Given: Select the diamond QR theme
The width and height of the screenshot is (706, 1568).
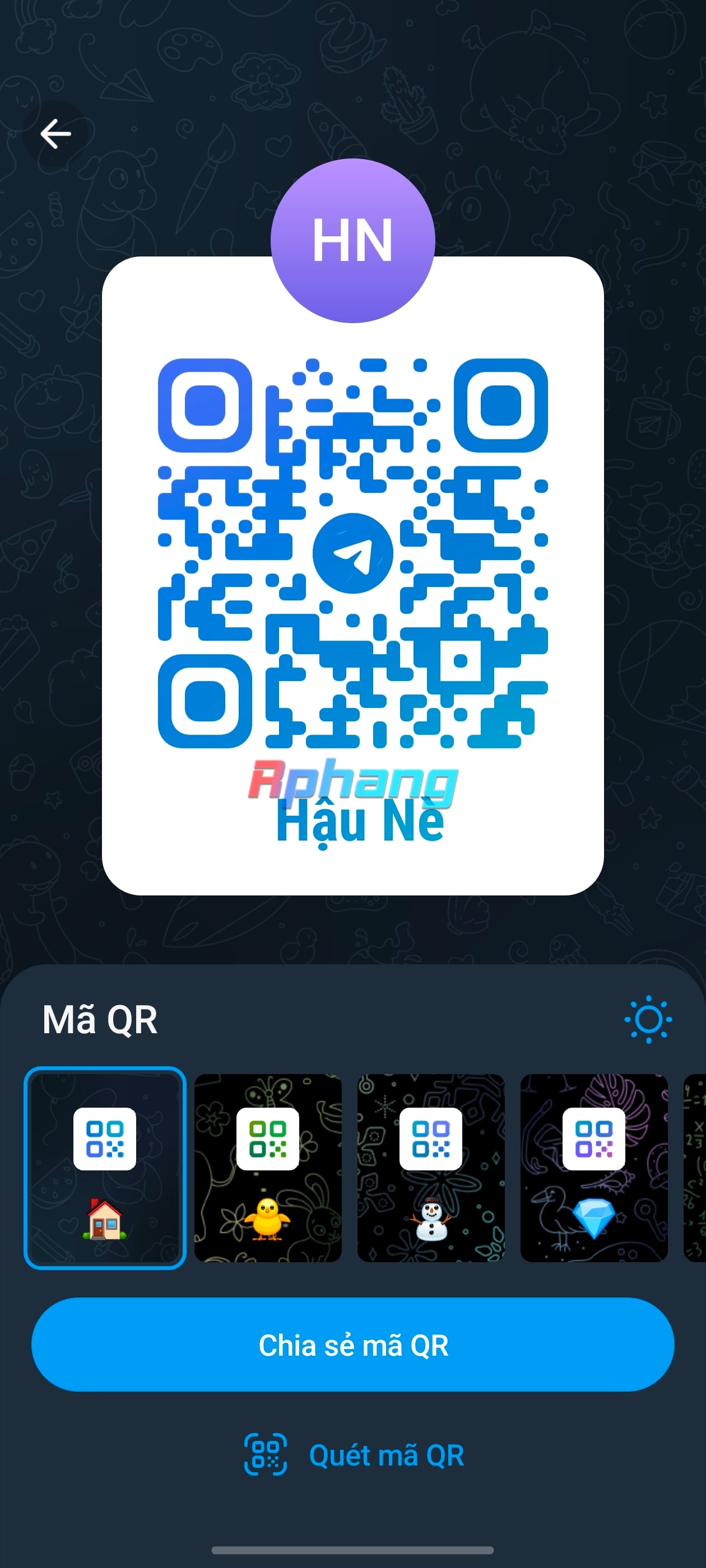Looking at the screenshot, I should (x=594, y=1168).
